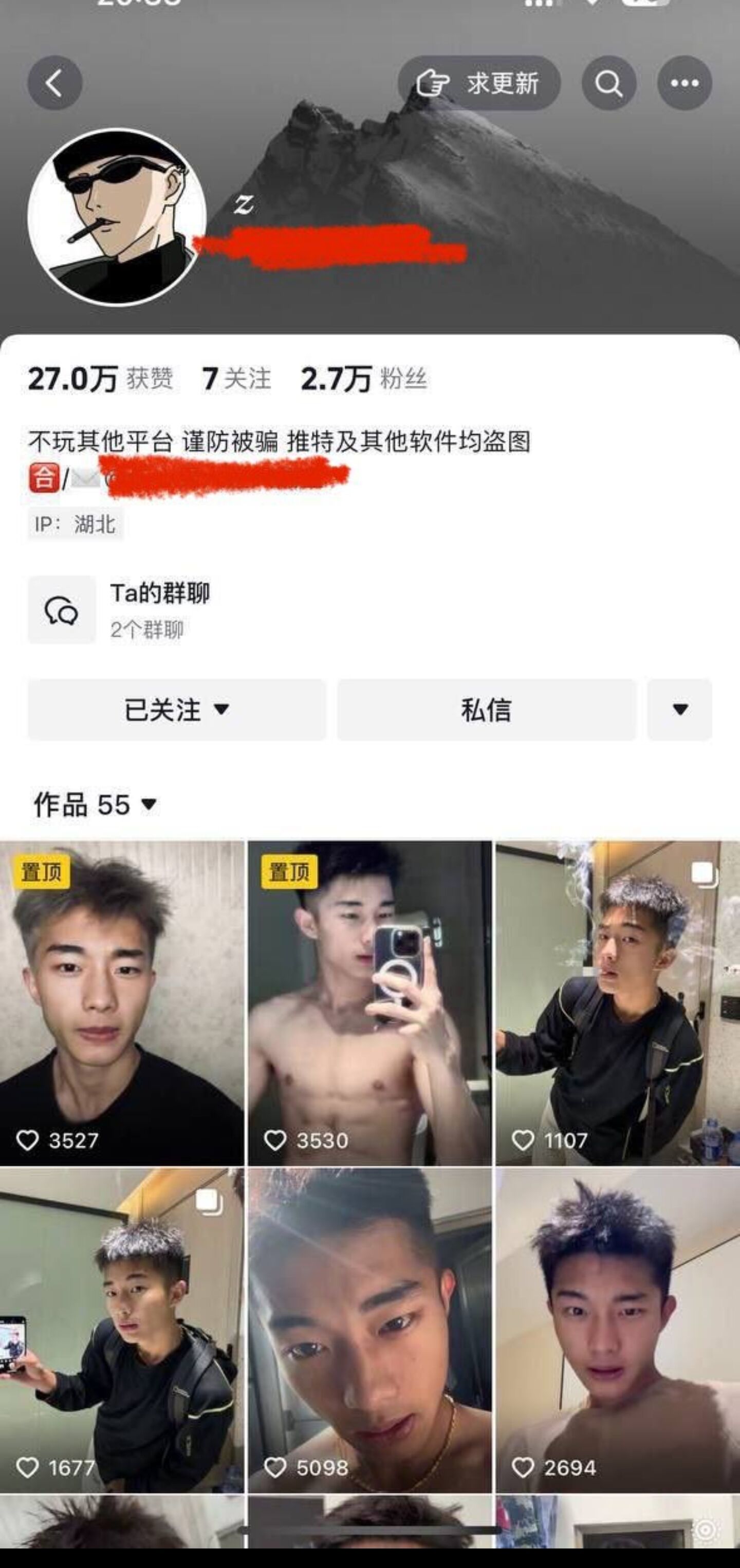Open the post with 2694 likes
Viewport: 740px width, 1568px height.
pos(617,1330)
